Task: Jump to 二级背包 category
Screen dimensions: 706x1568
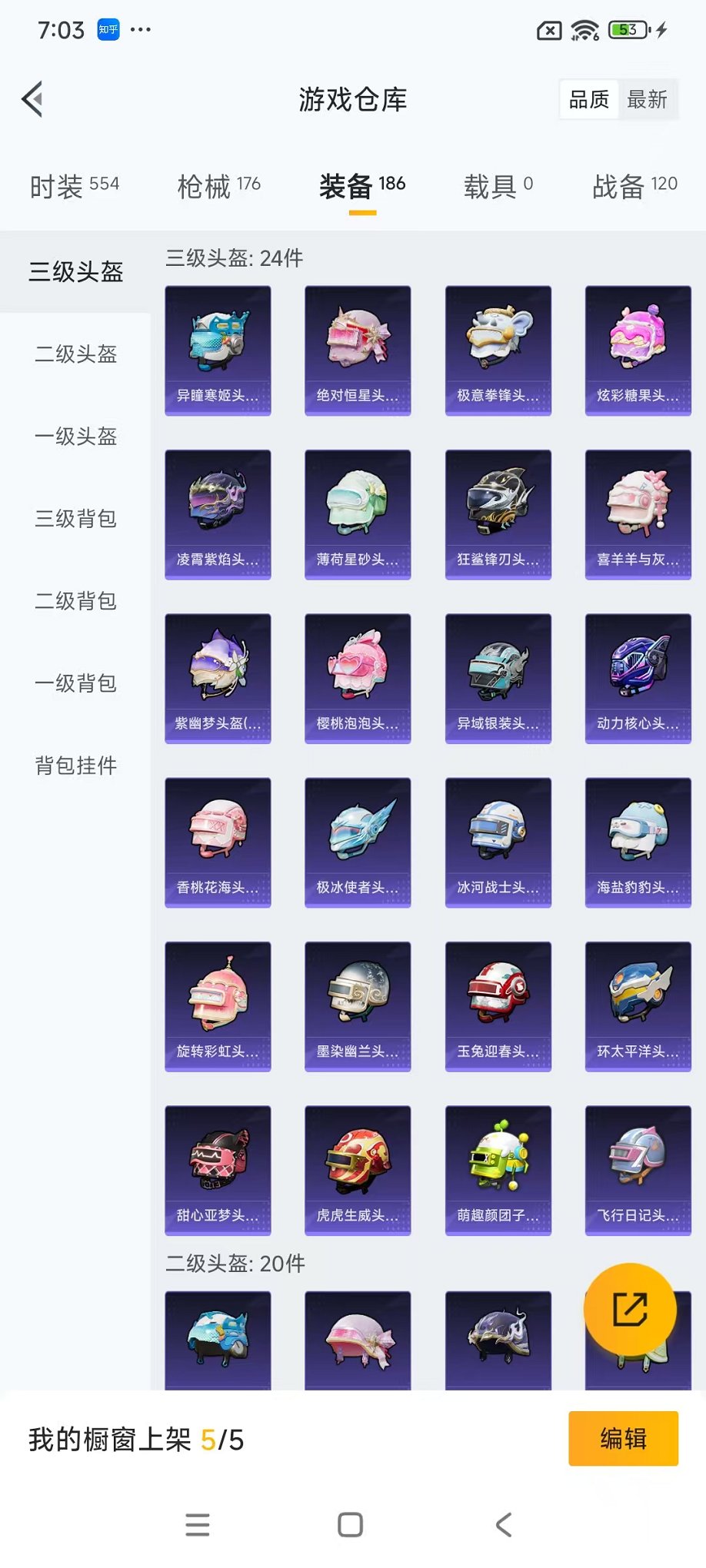Action: pos(75,600)
